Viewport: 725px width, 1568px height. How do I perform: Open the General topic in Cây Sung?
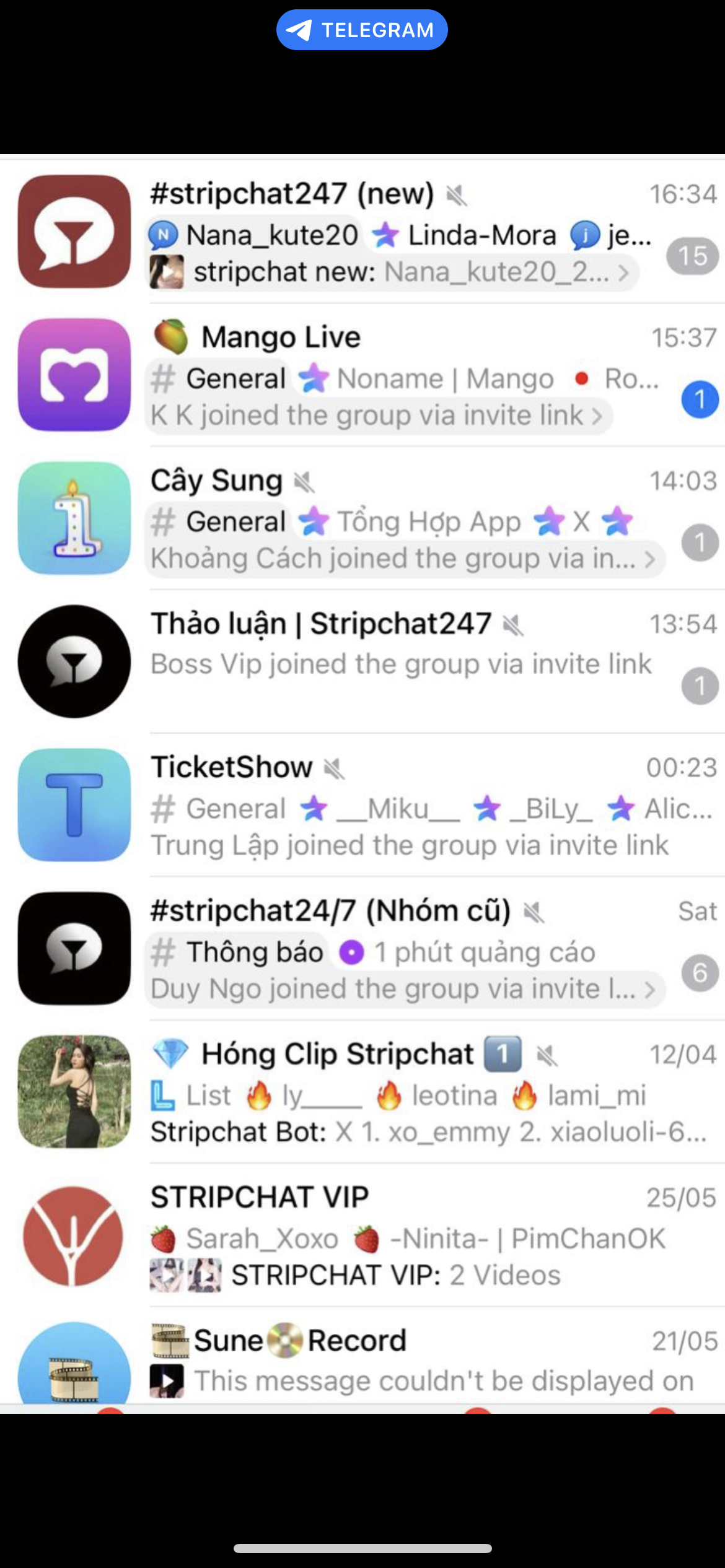[218, 521]
